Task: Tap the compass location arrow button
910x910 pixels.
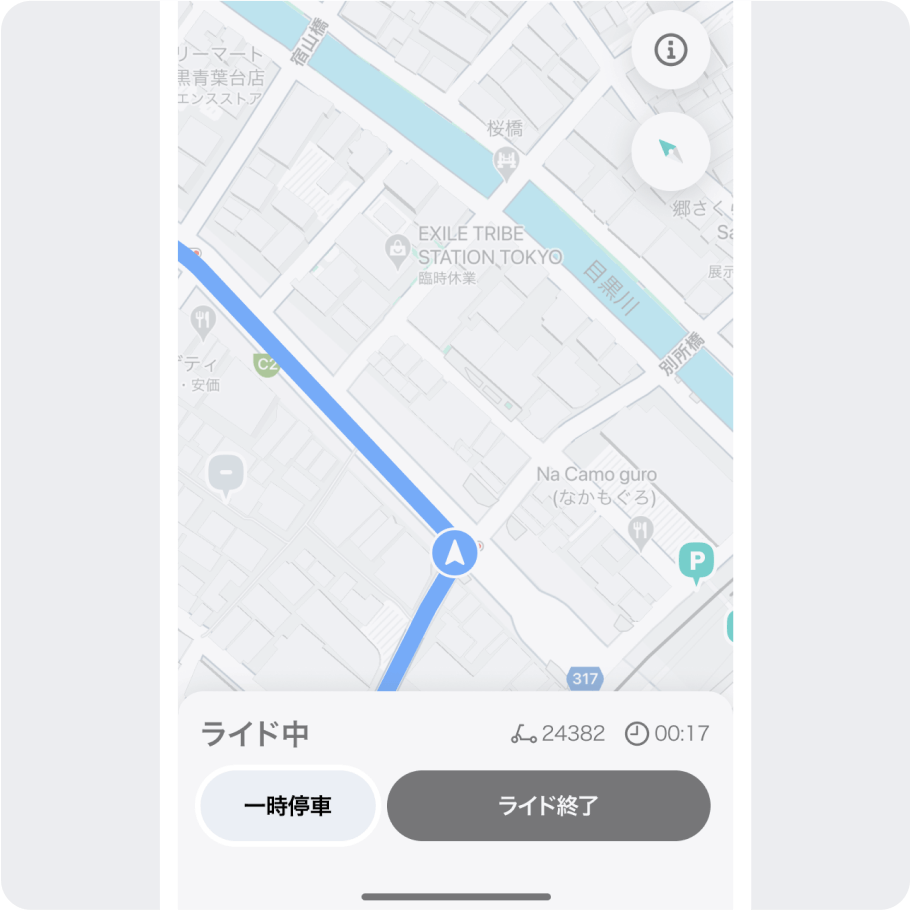Action: point(670,151)
